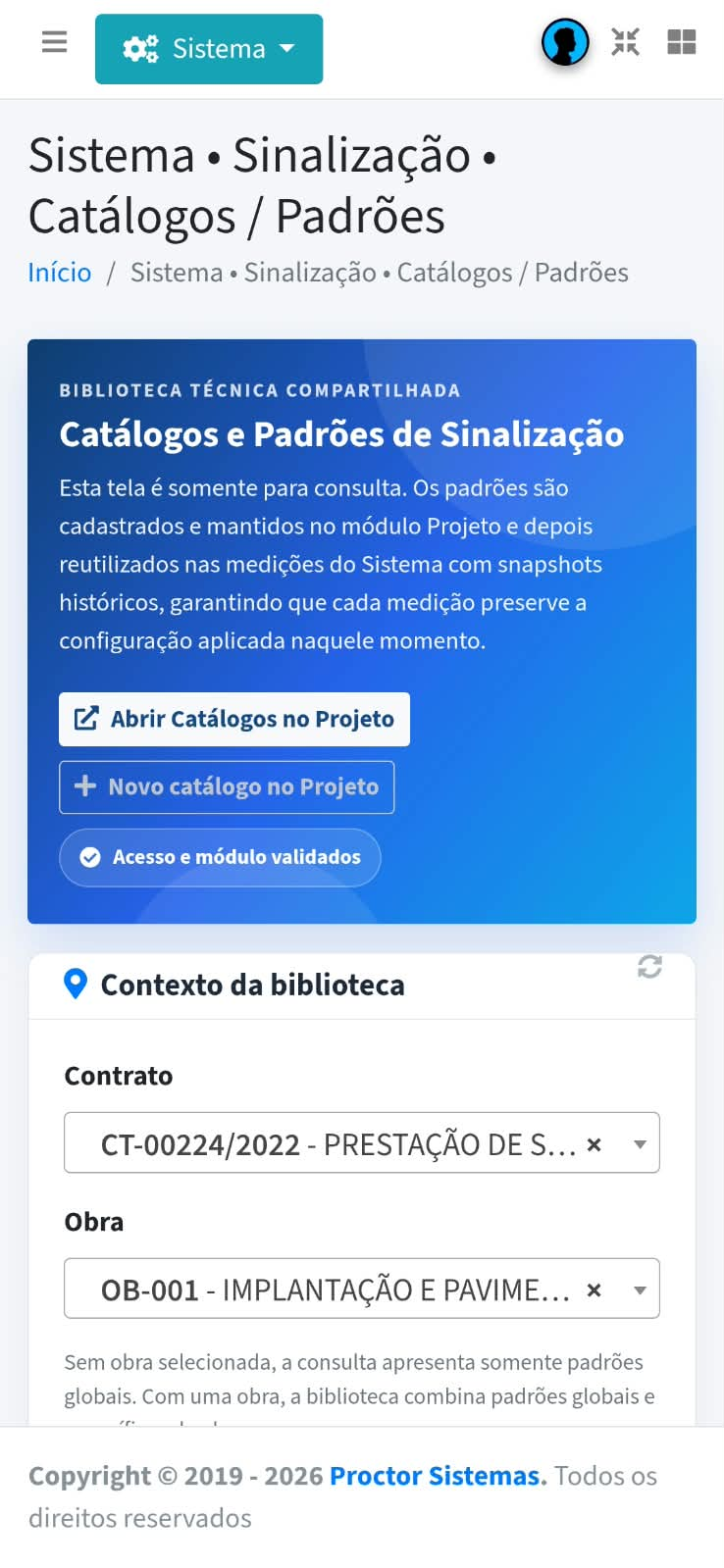Tap Abrir Catálogos no Projeto
The width and height of the screenshot is (724, 1568).
pyautogui.click(x=234, y=719)
